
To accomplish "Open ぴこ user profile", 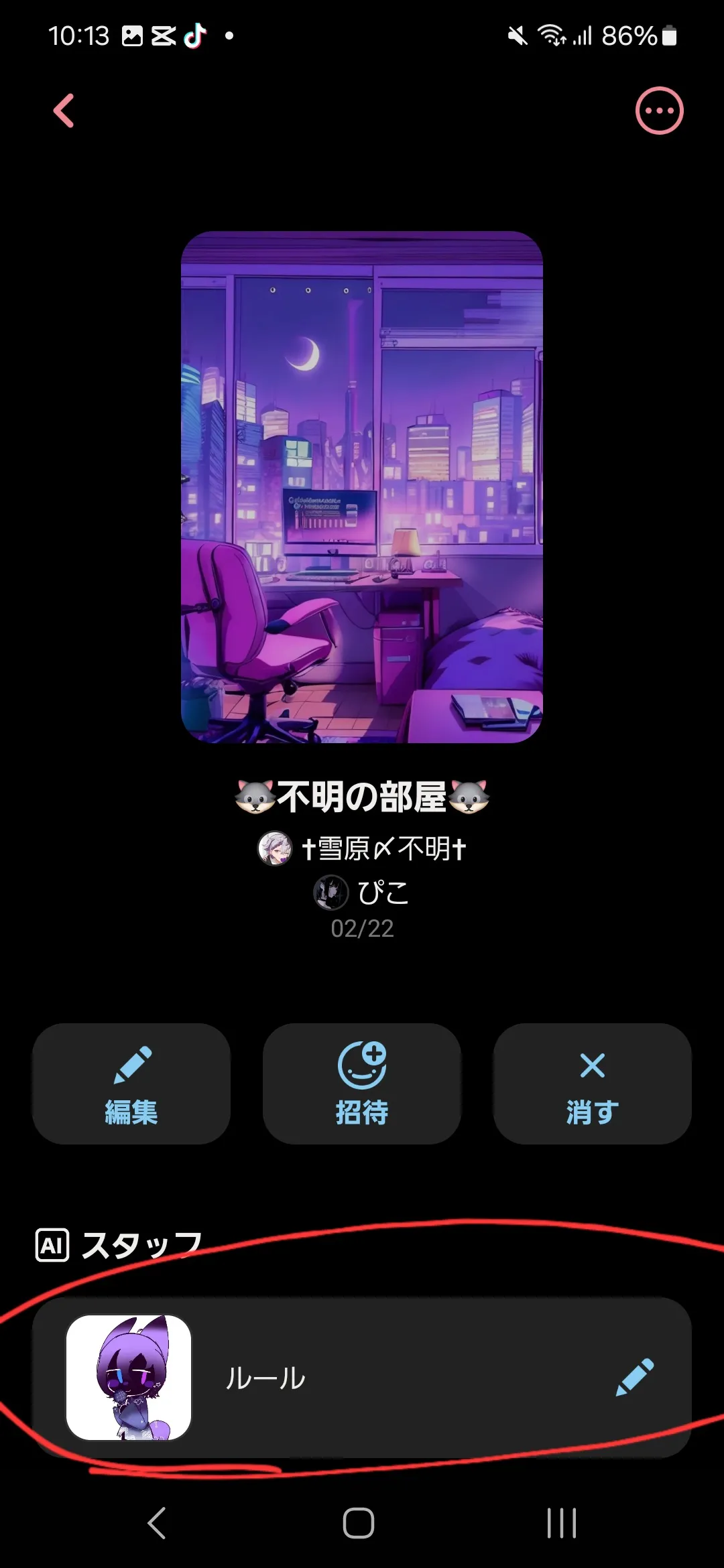I will 362,893.
